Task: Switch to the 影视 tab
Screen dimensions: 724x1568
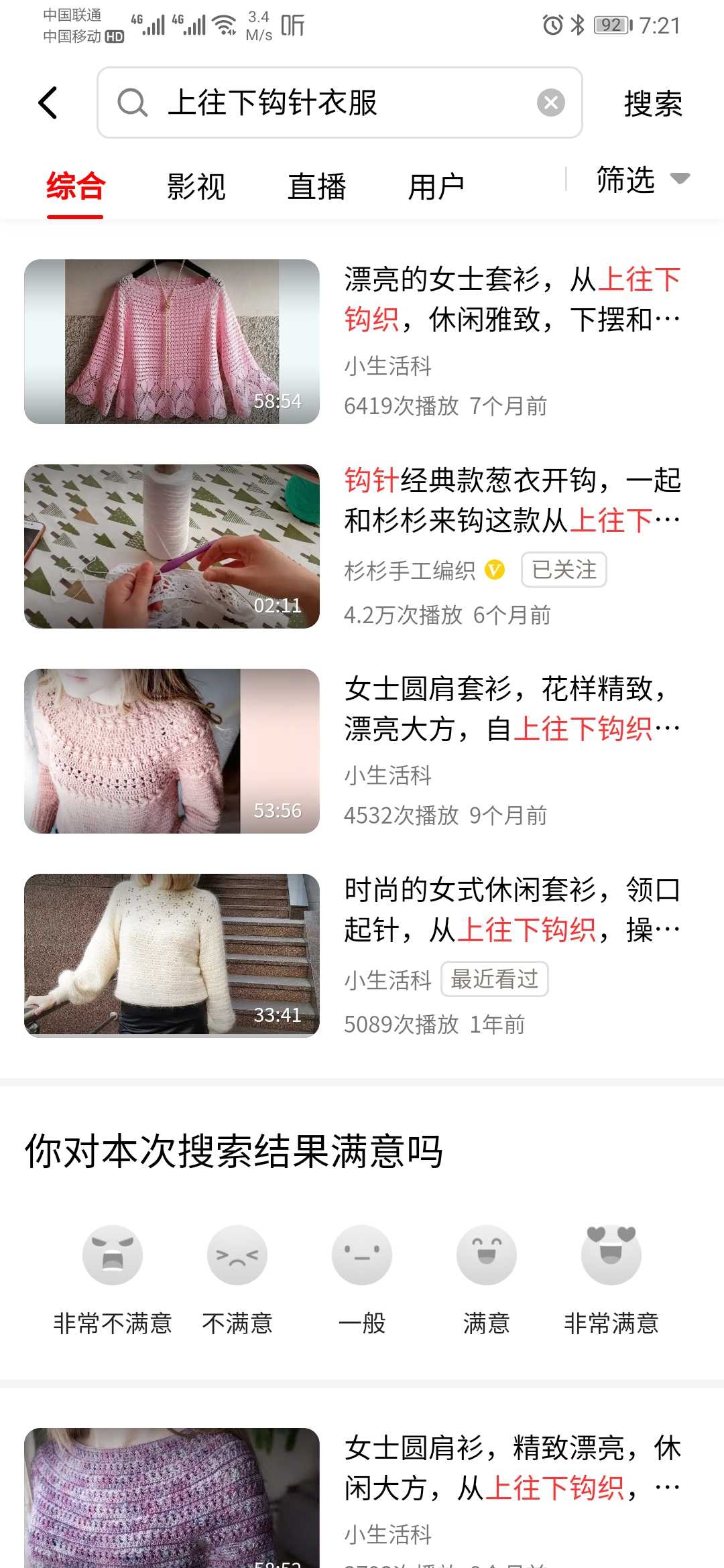Action: coord(196,186)
